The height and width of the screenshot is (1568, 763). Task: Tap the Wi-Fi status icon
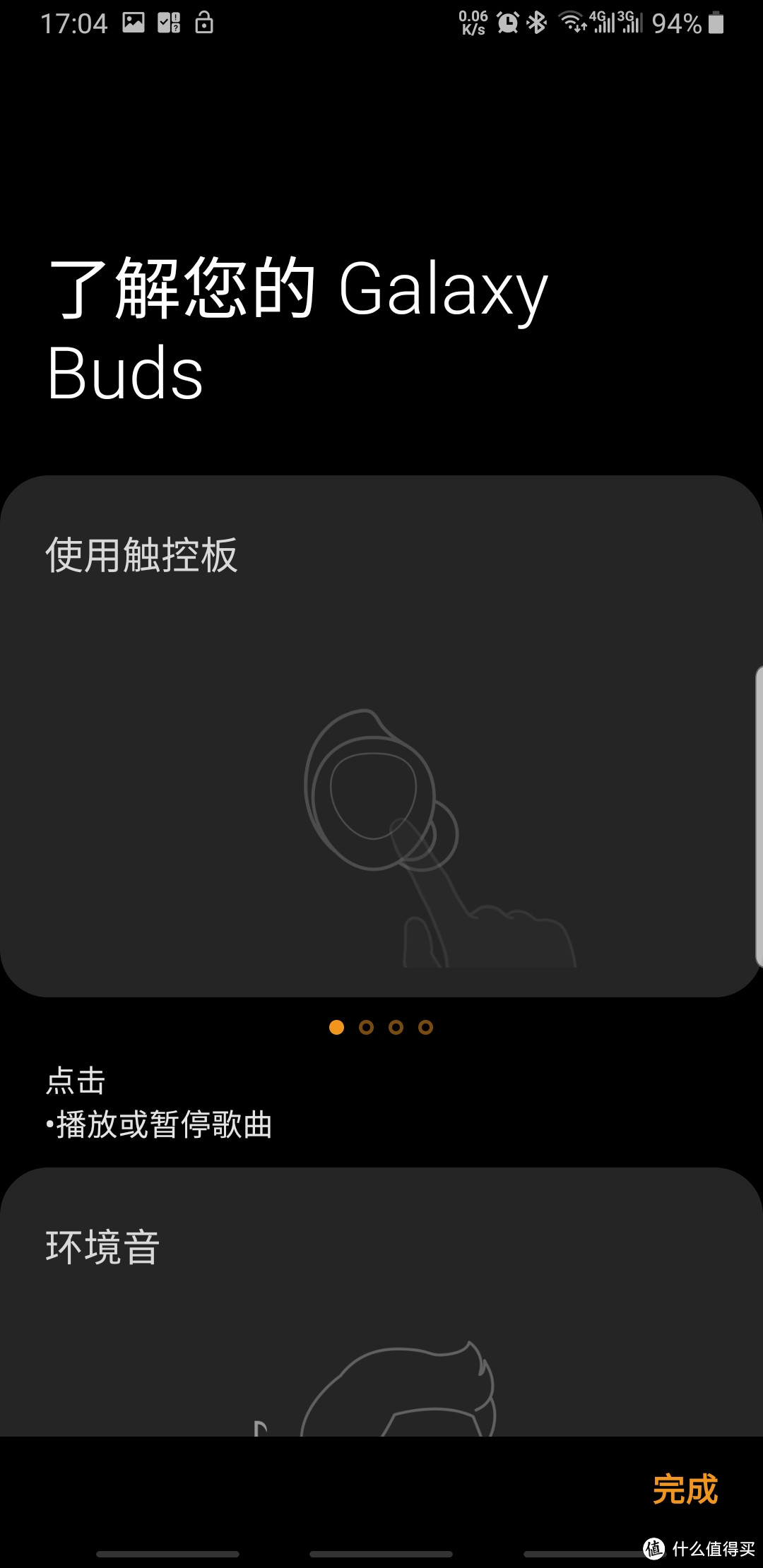click(572, 23)
